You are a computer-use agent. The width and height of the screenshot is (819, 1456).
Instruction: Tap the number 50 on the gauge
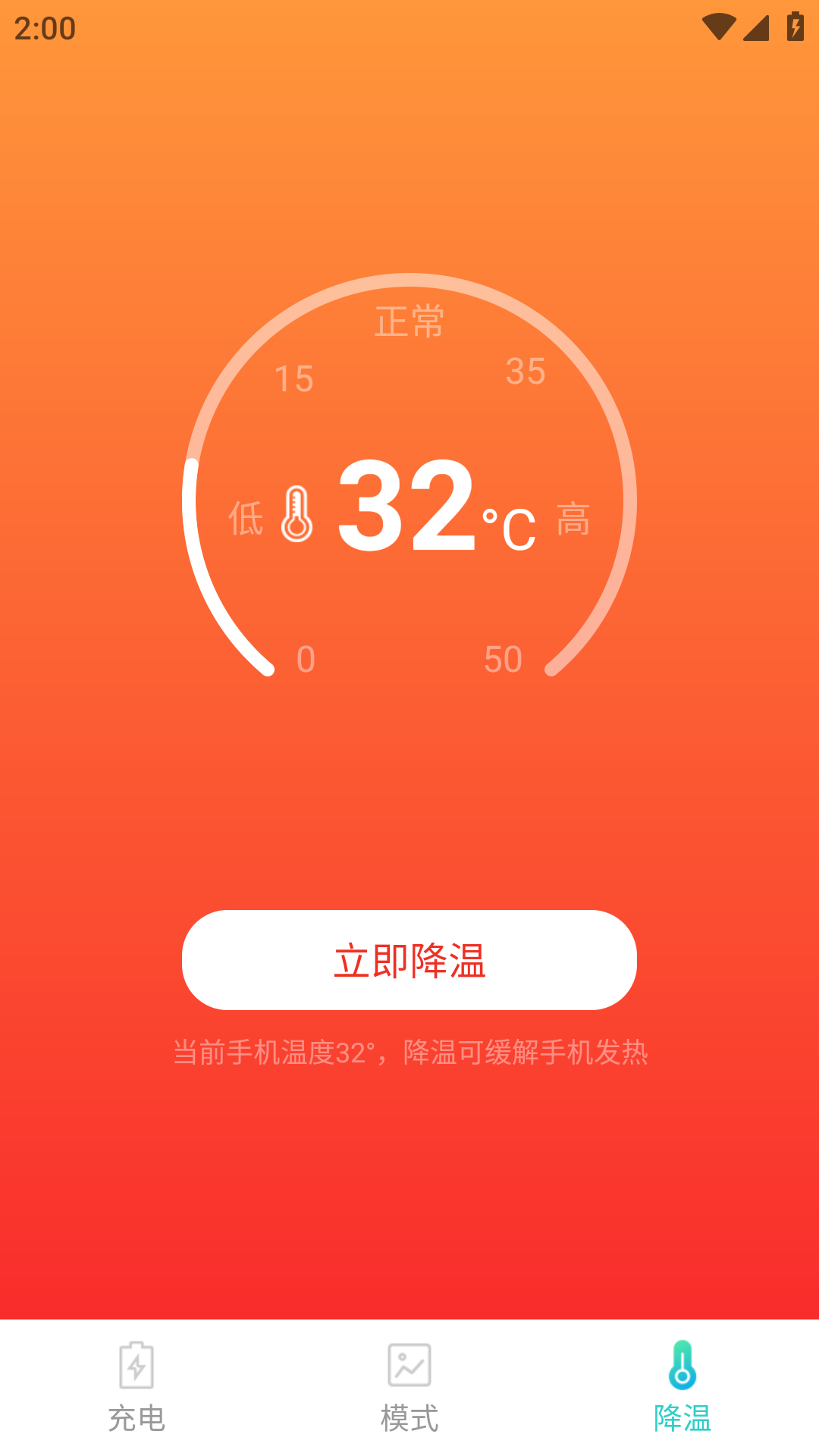(x=504, y=658)
